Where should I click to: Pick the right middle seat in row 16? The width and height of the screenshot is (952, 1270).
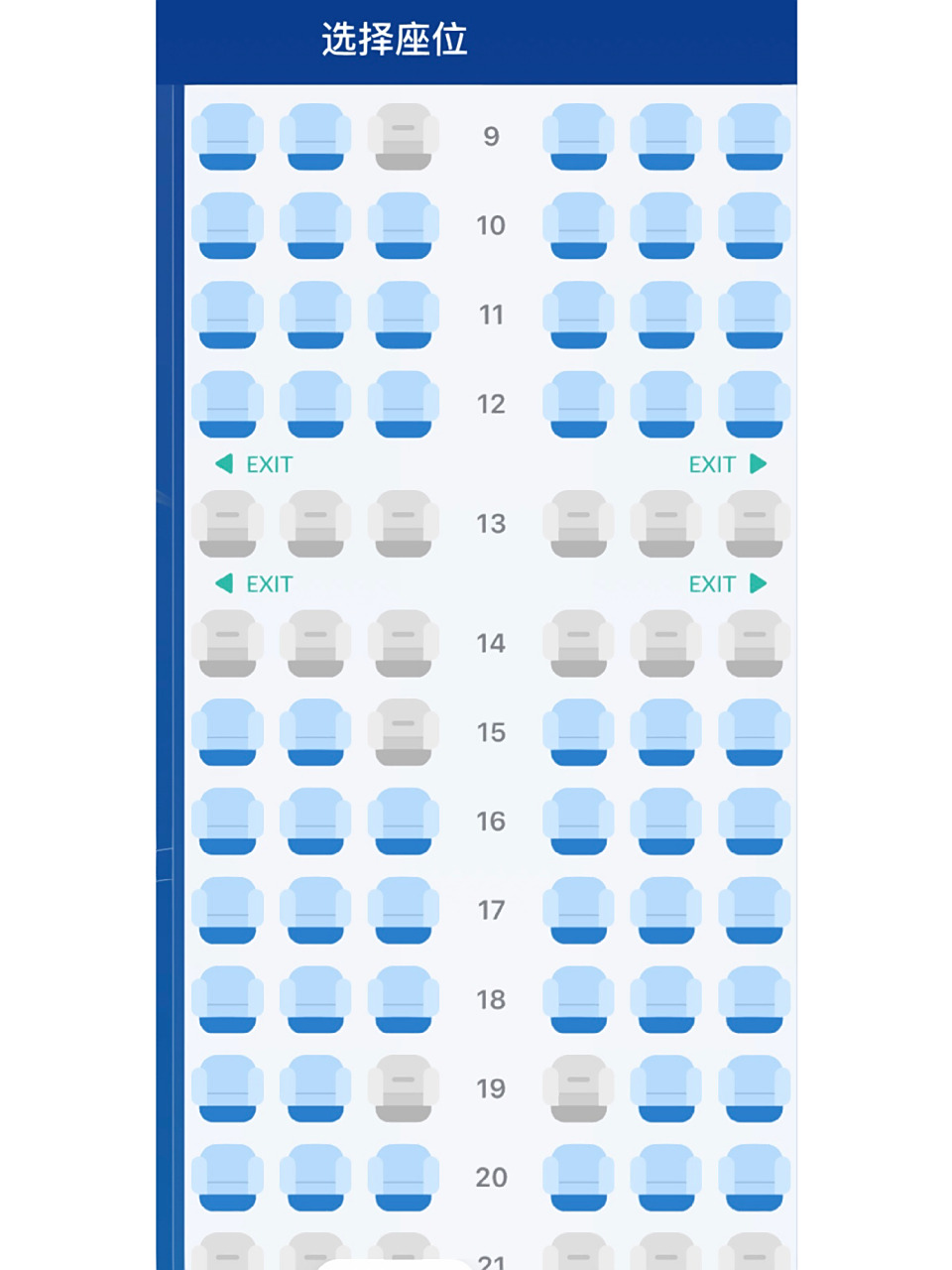(x=666, y=822)
